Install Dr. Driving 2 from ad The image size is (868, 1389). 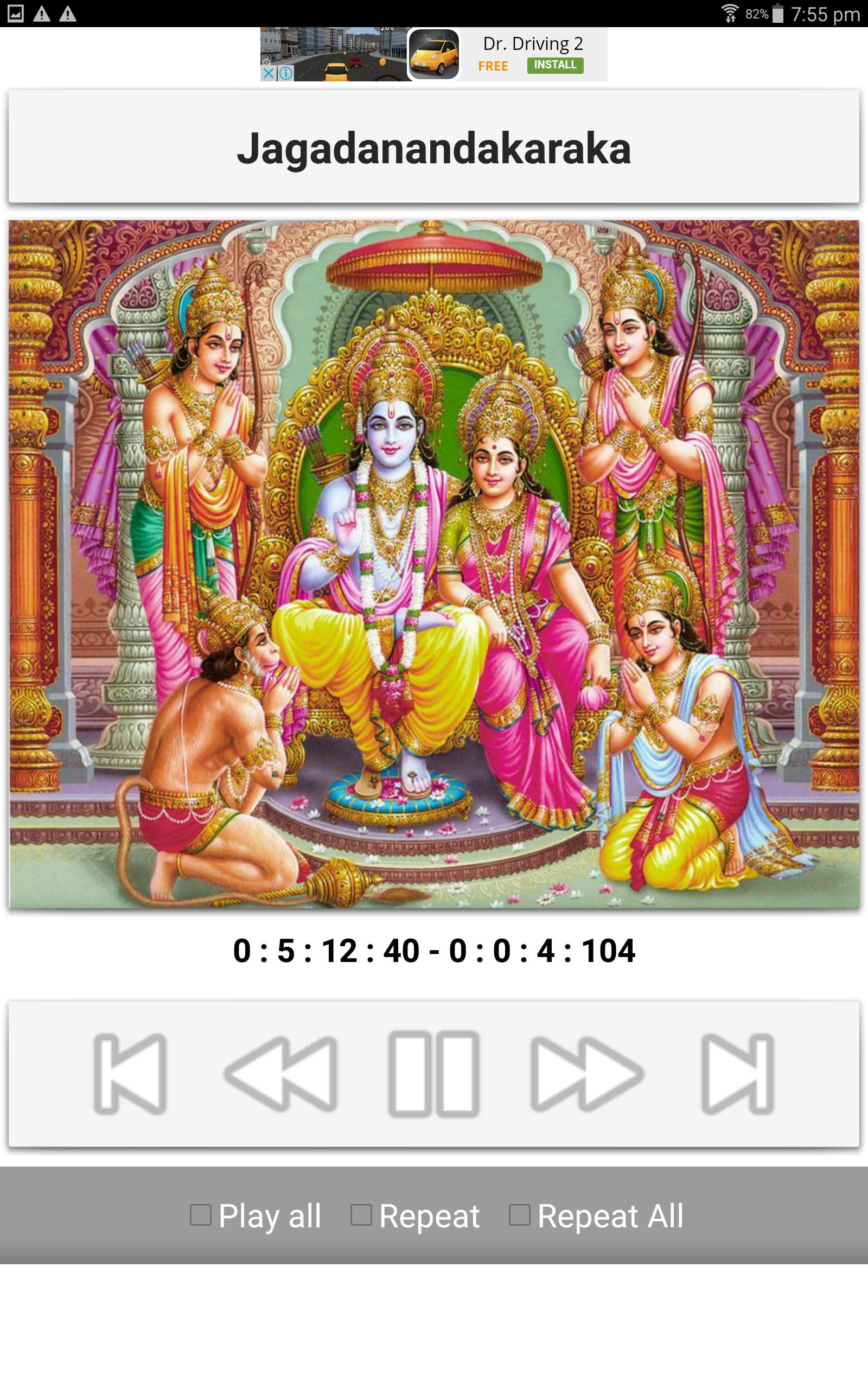(x=554, y=65)
